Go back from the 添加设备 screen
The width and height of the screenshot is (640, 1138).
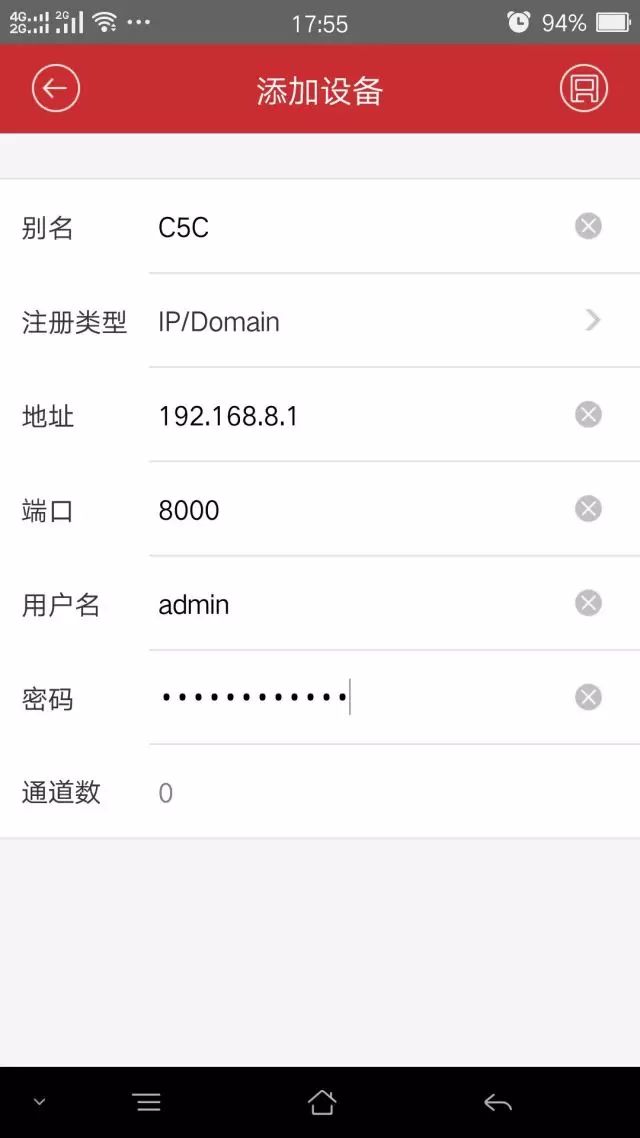(55, 89)
